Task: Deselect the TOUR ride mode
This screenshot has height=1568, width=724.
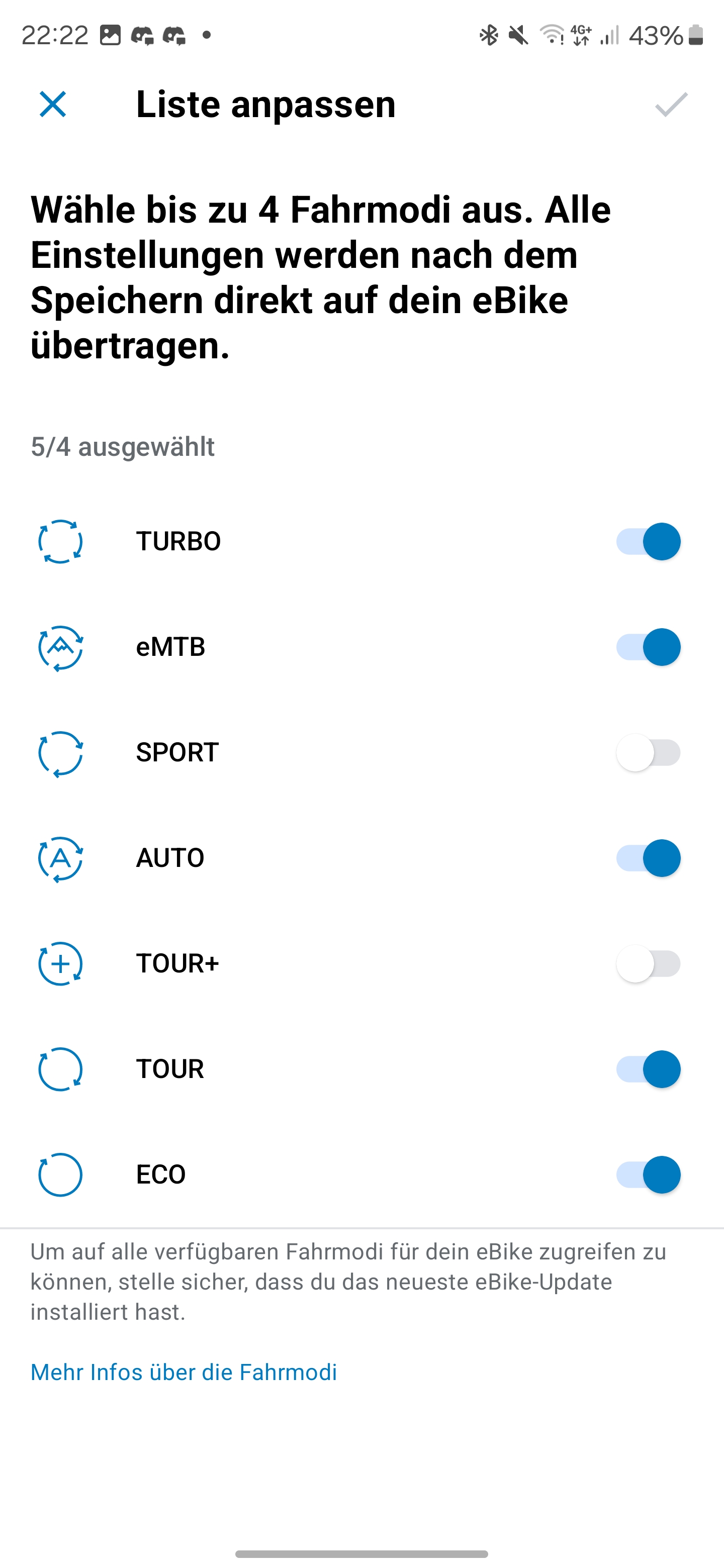Action: pos(648,1069)
